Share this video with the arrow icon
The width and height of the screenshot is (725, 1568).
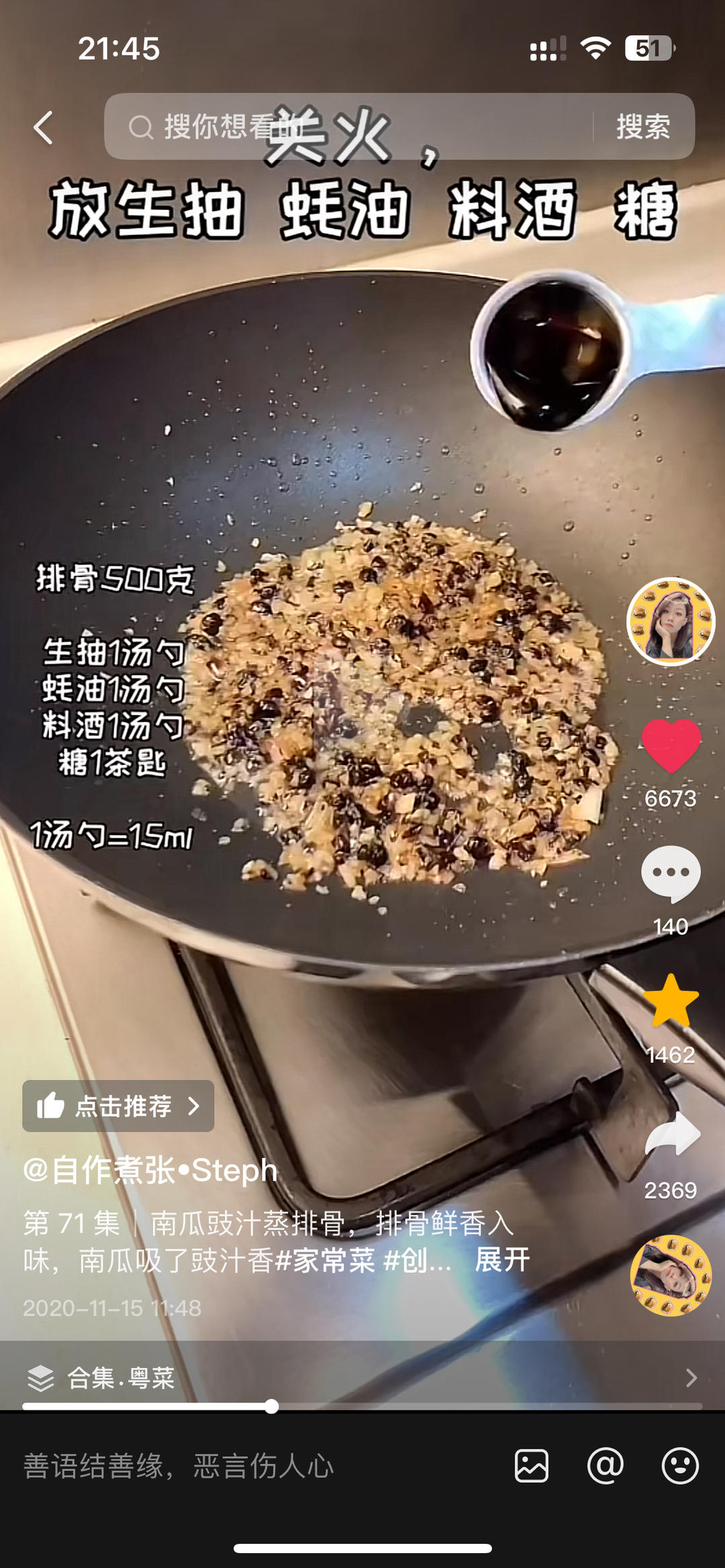[x=671, y=1134]
